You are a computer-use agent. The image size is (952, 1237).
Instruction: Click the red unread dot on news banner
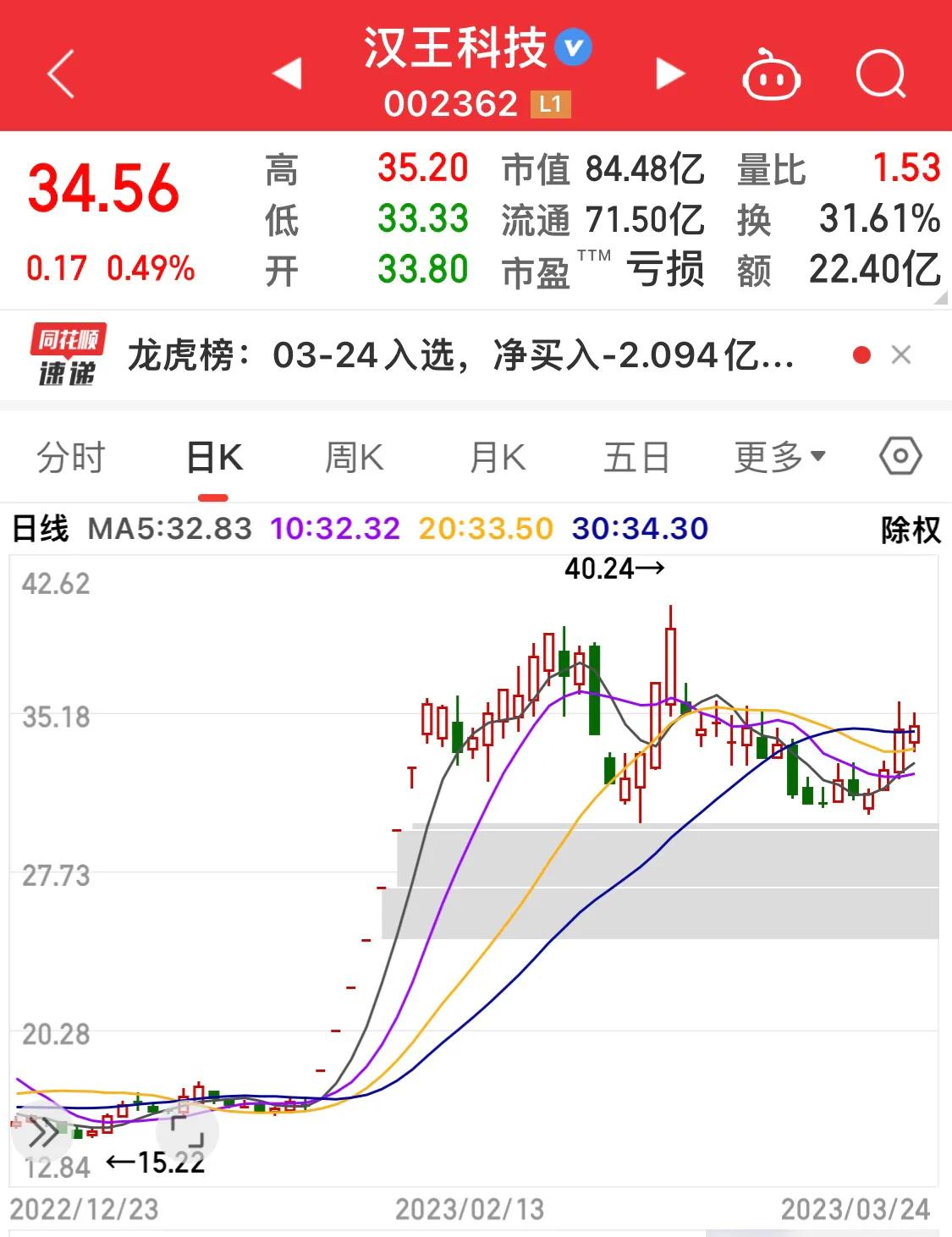[861, 354]
